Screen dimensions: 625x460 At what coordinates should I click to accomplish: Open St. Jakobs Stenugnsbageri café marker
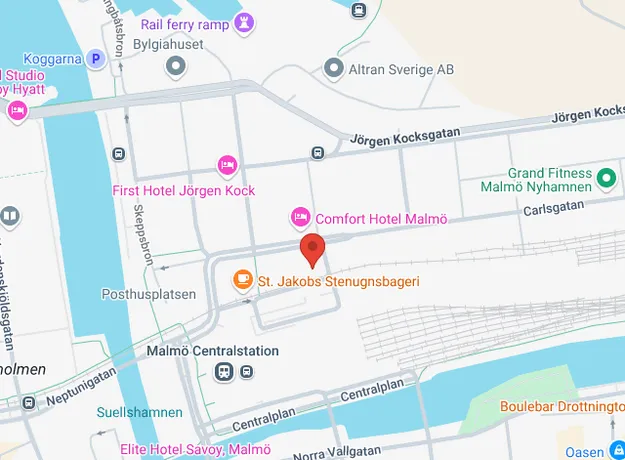(x=242, y=281)
